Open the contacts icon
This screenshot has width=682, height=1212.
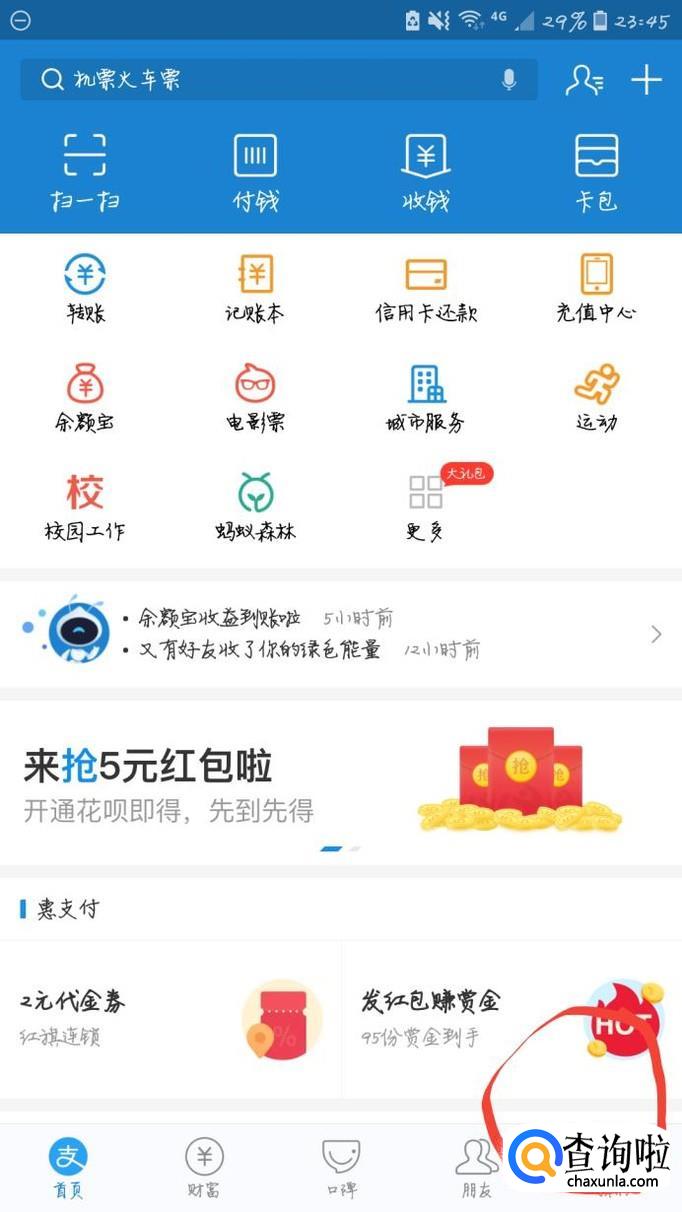(x=584, y=80)
